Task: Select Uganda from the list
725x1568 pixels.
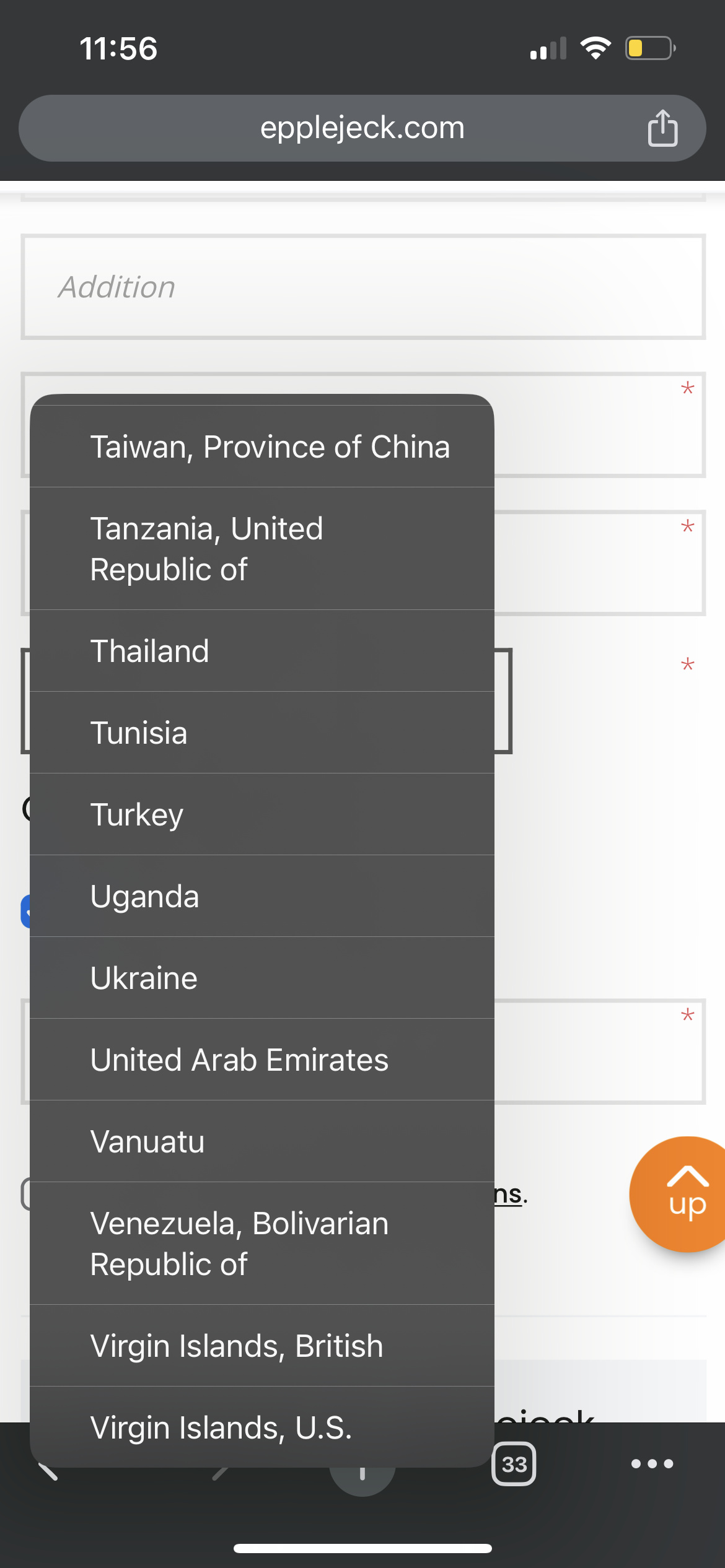Action: point(262,896)
